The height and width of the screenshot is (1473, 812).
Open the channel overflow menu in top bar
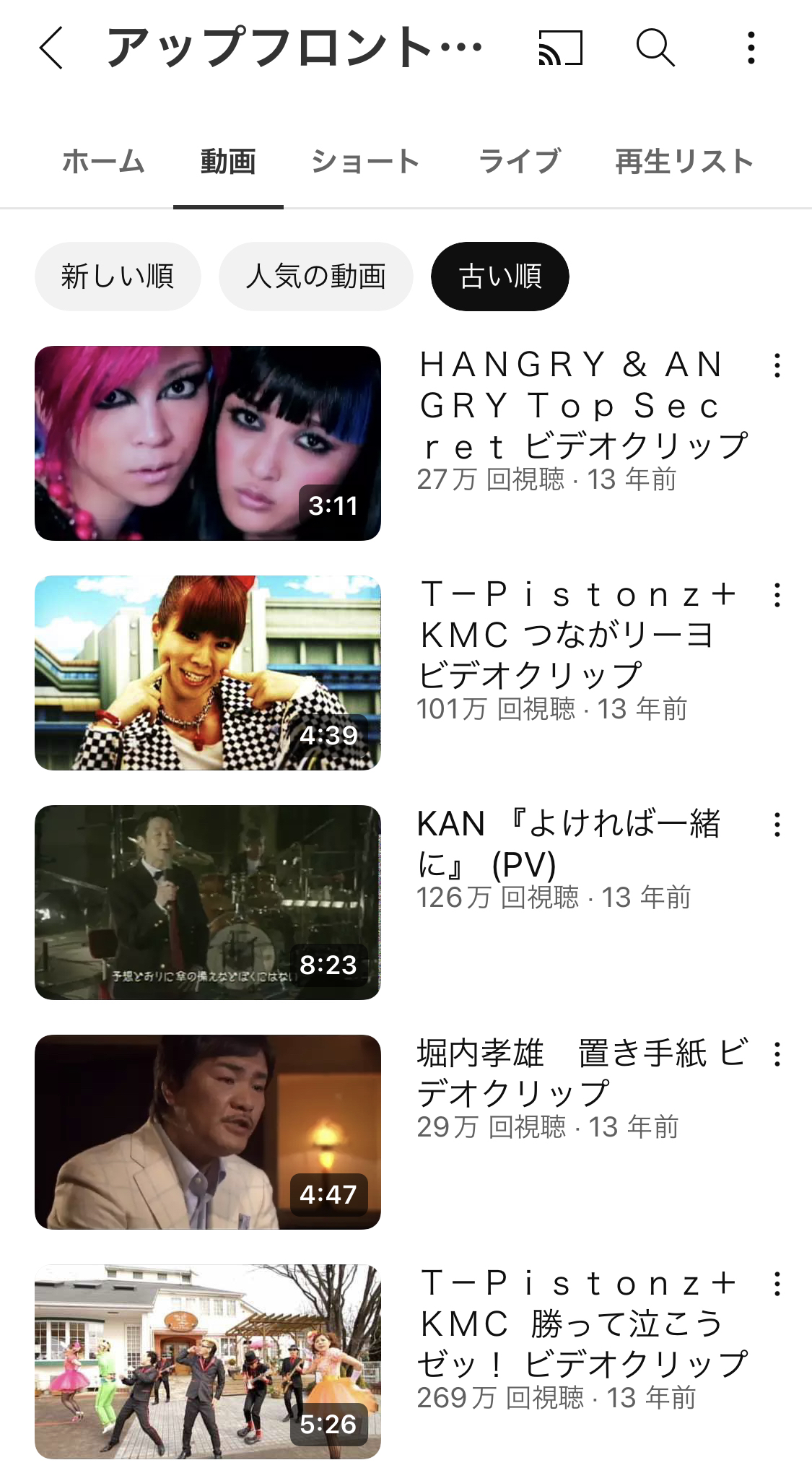[x=751, y=48]
